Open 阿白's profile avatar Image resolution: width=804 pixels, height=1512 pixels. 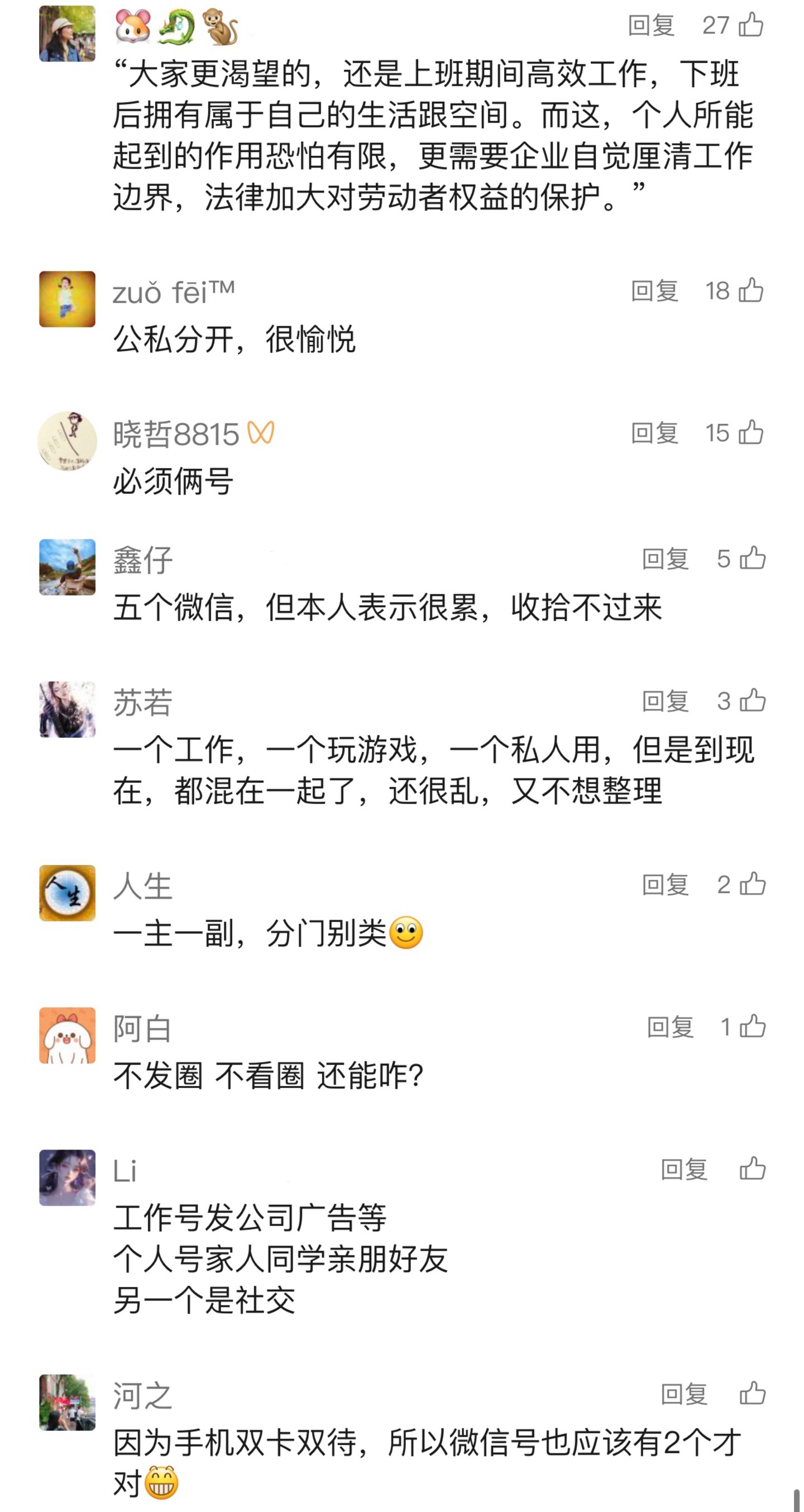point(67,1036)
